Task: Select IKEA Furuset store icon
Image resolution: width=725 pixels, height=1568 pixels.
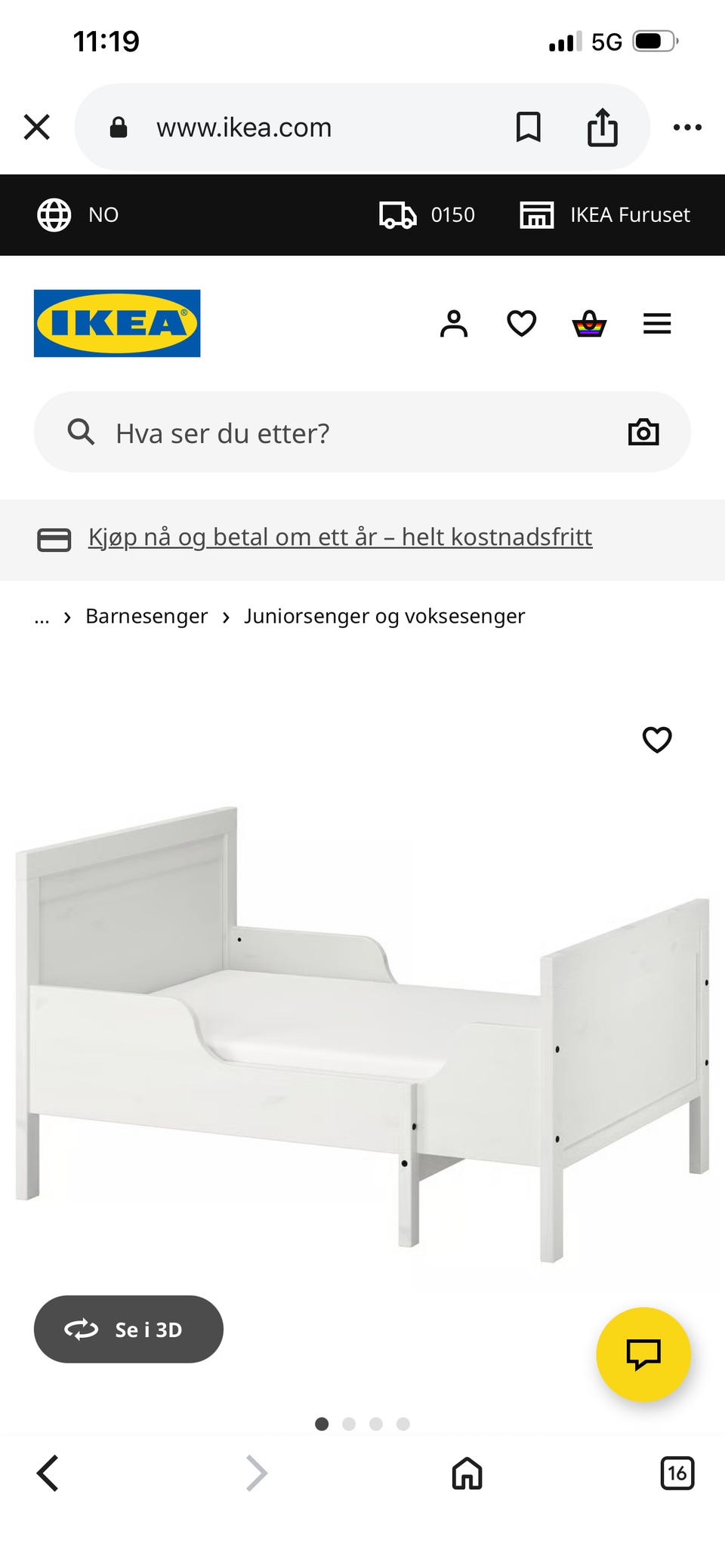Action: coord(535,214)
